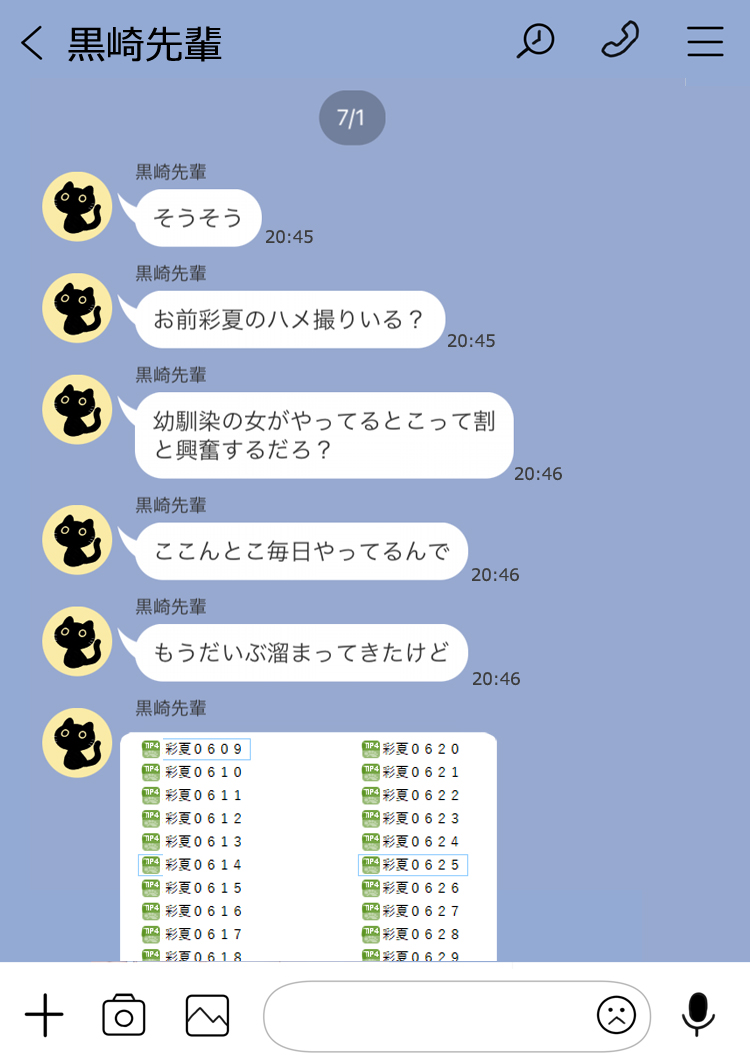This screenshot has height=1061, width=750.
Task: Open the plus attachment options
Action: (x=44, y=1016)
